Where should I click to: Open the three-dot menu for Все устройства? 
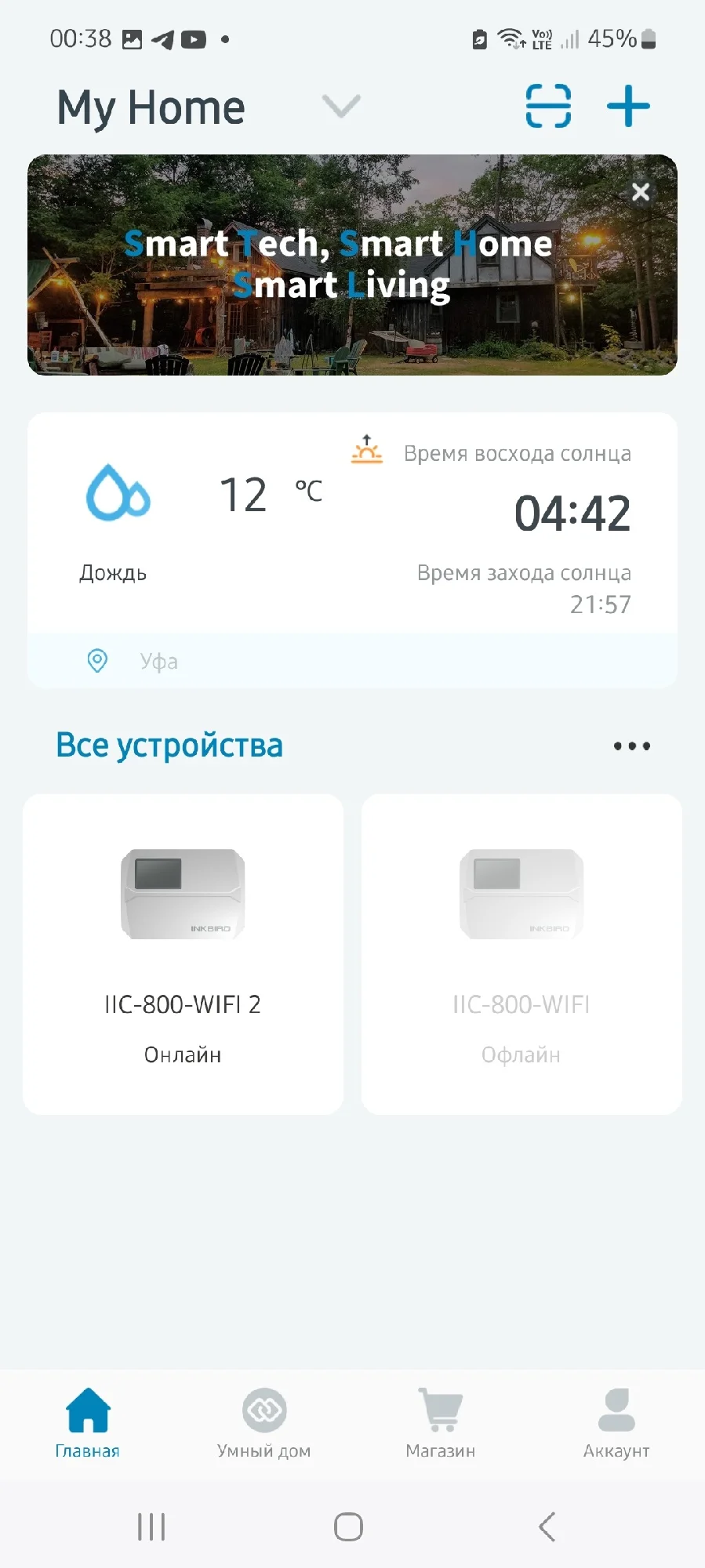coord(631,746)
